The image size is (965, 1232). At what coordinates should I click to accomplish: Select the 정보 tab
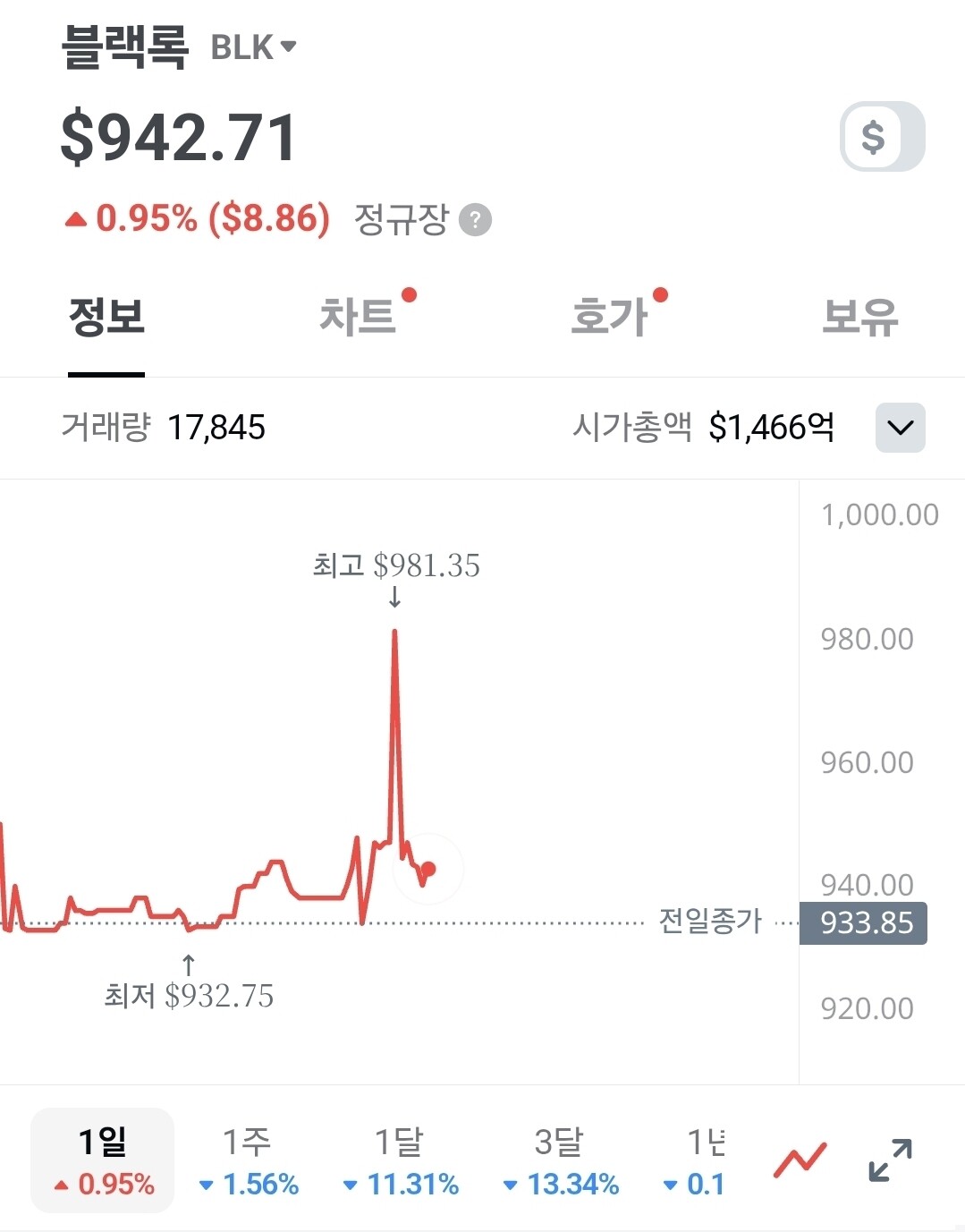click(106, 318)
